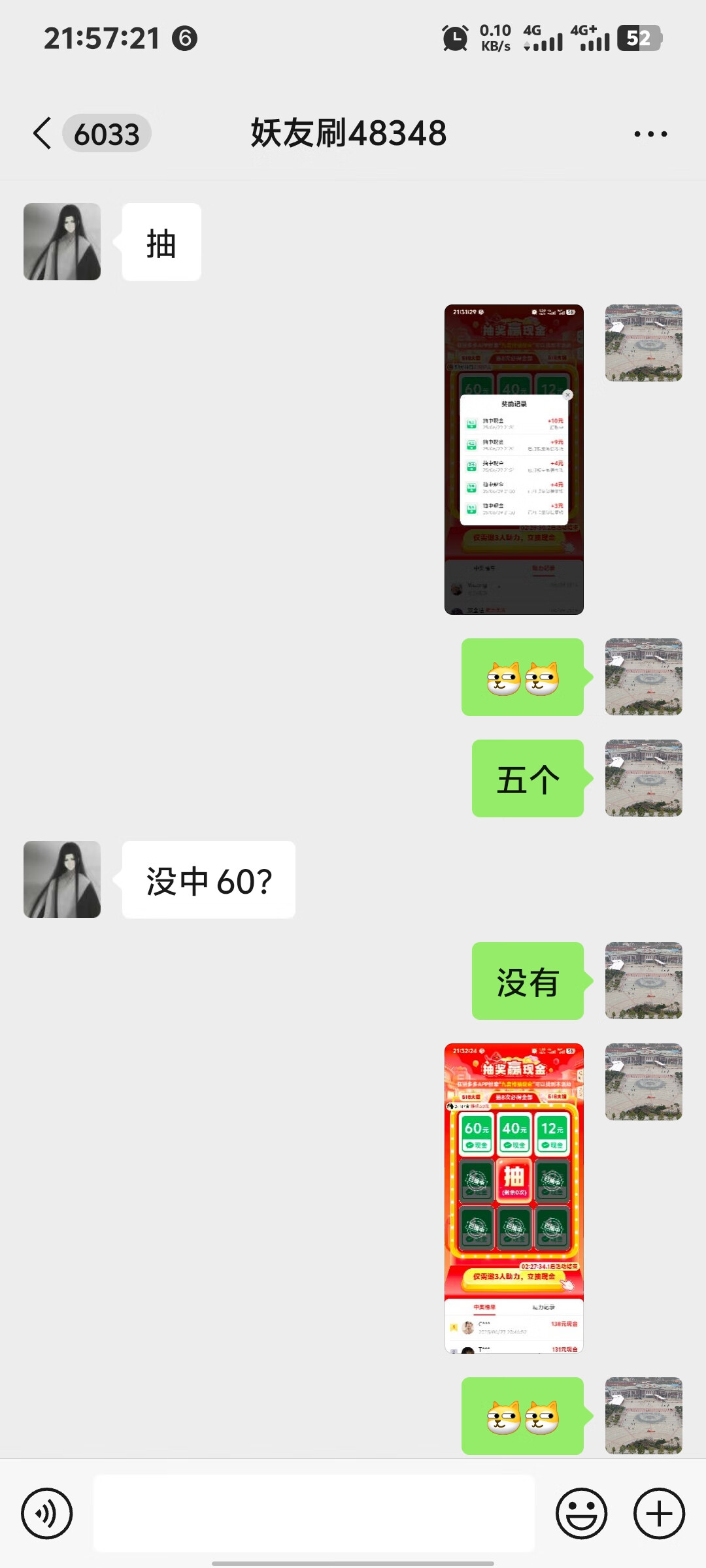Image resolution: width=706 pixels, height=1568 pixels.
Task: View the lottery grid screenshot image
Action: (x=514, y=1198)
